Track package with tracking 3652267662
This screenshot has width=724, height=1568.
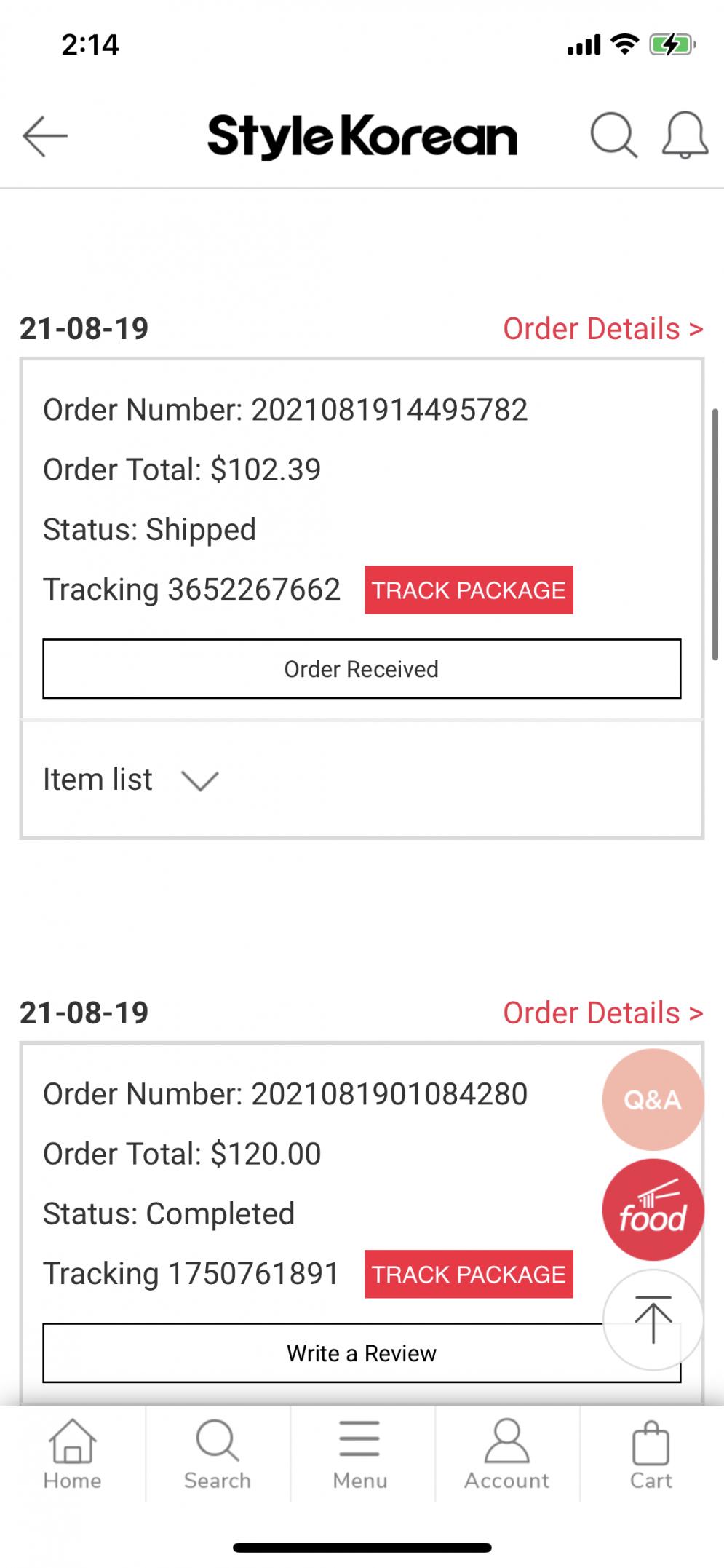tap(469, 590)
